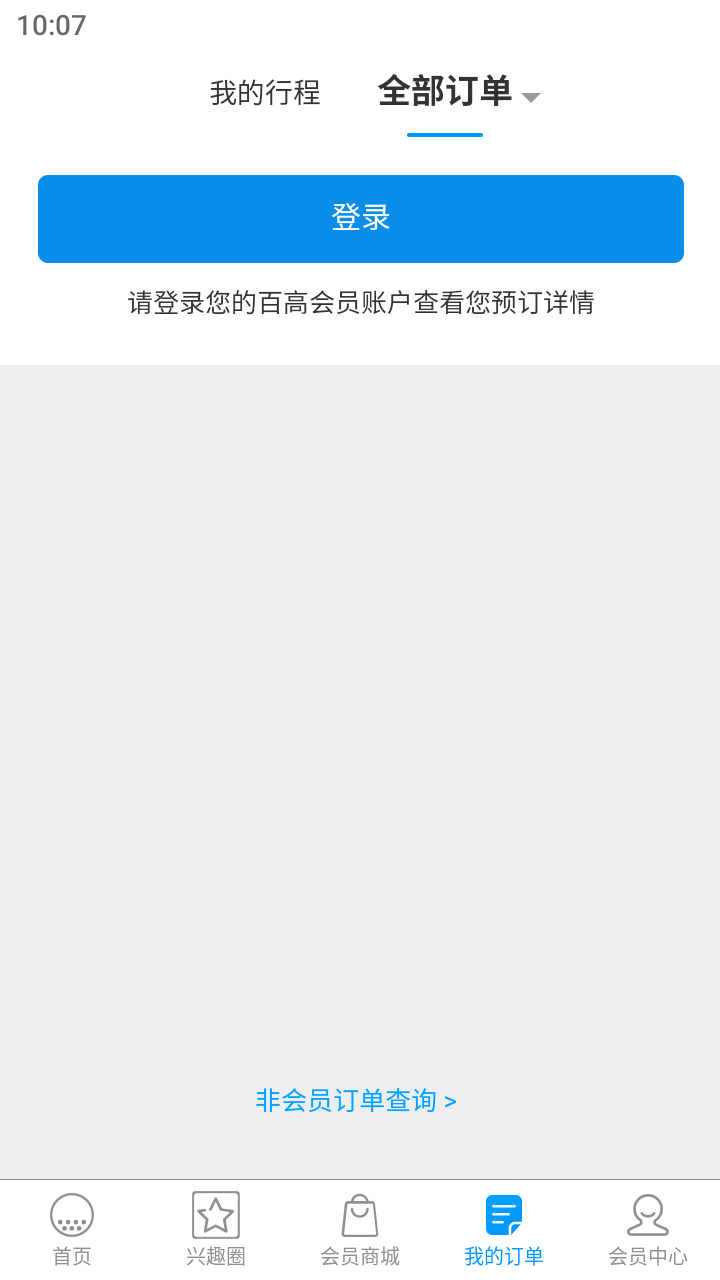
Task: Open 非会员订单查询 link
Action: click(355, 1099)
